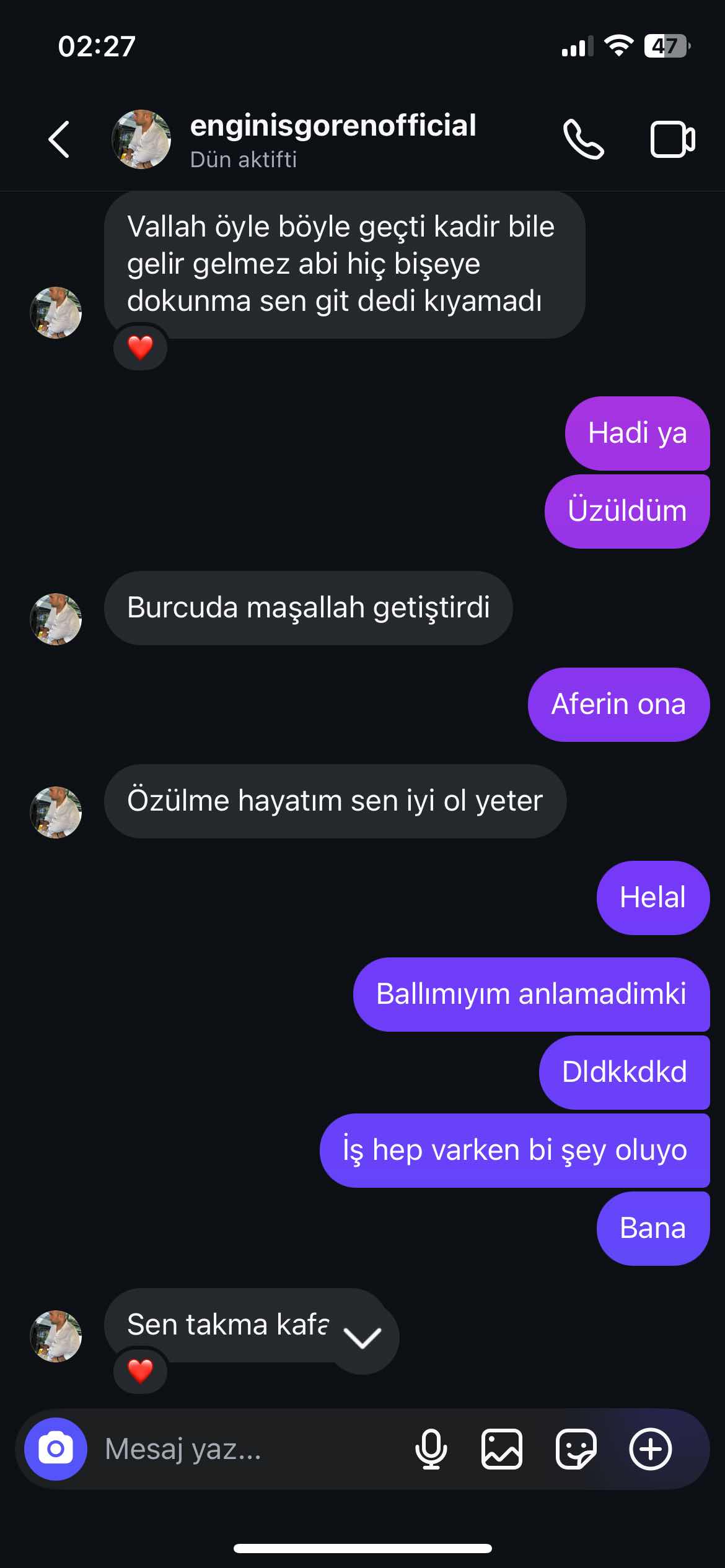Open the photo gallery picker
The image size is (725, 1568).
pyautogui.click(x=501, y=1449)
